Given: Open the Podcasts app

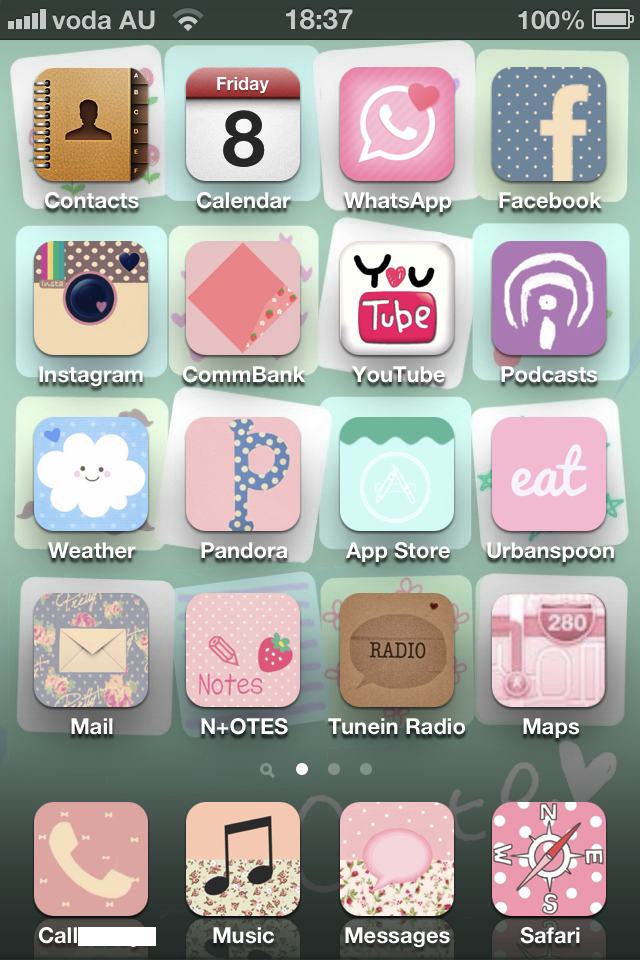Looking at the screenshot, I should pos(549,298).
